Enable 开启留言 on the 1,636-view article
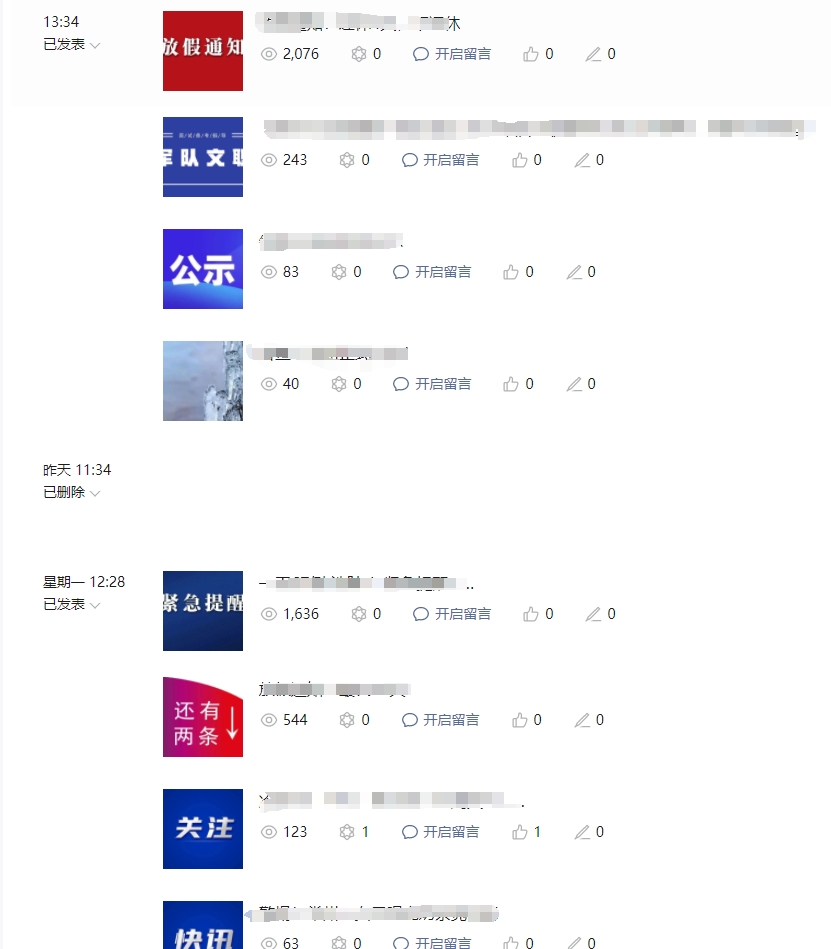 [452, 614]
